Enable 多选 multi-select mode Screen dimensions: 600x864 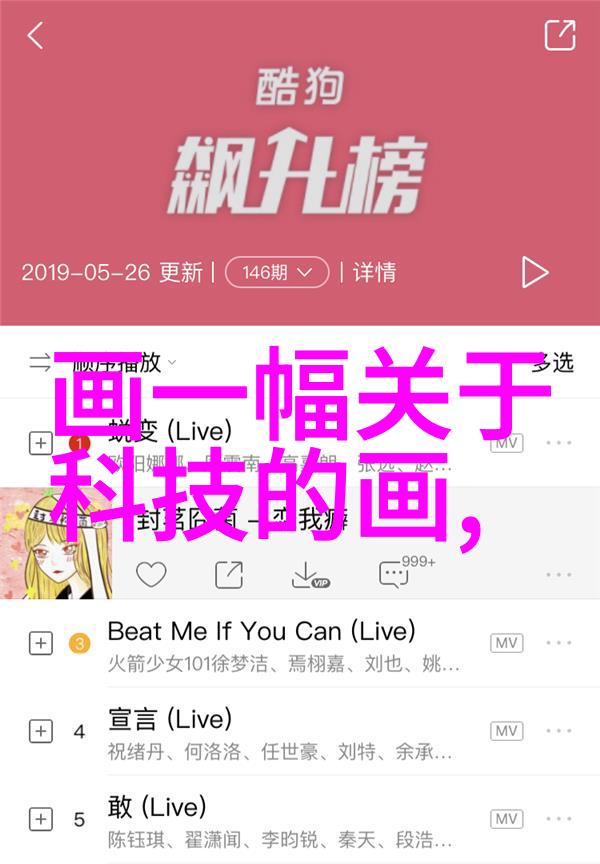(x=551, y=362)
